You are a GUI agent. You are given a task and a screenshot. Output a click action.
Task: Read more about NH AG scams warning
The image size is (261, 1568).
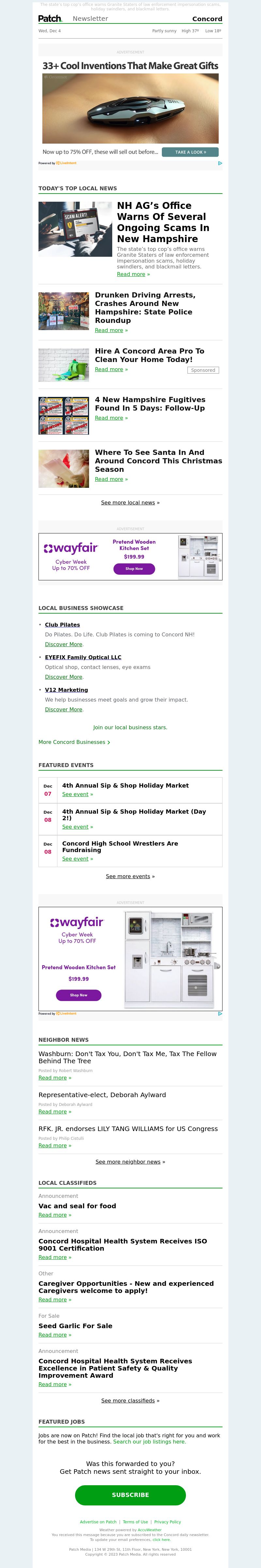click(x=131, y=274)
